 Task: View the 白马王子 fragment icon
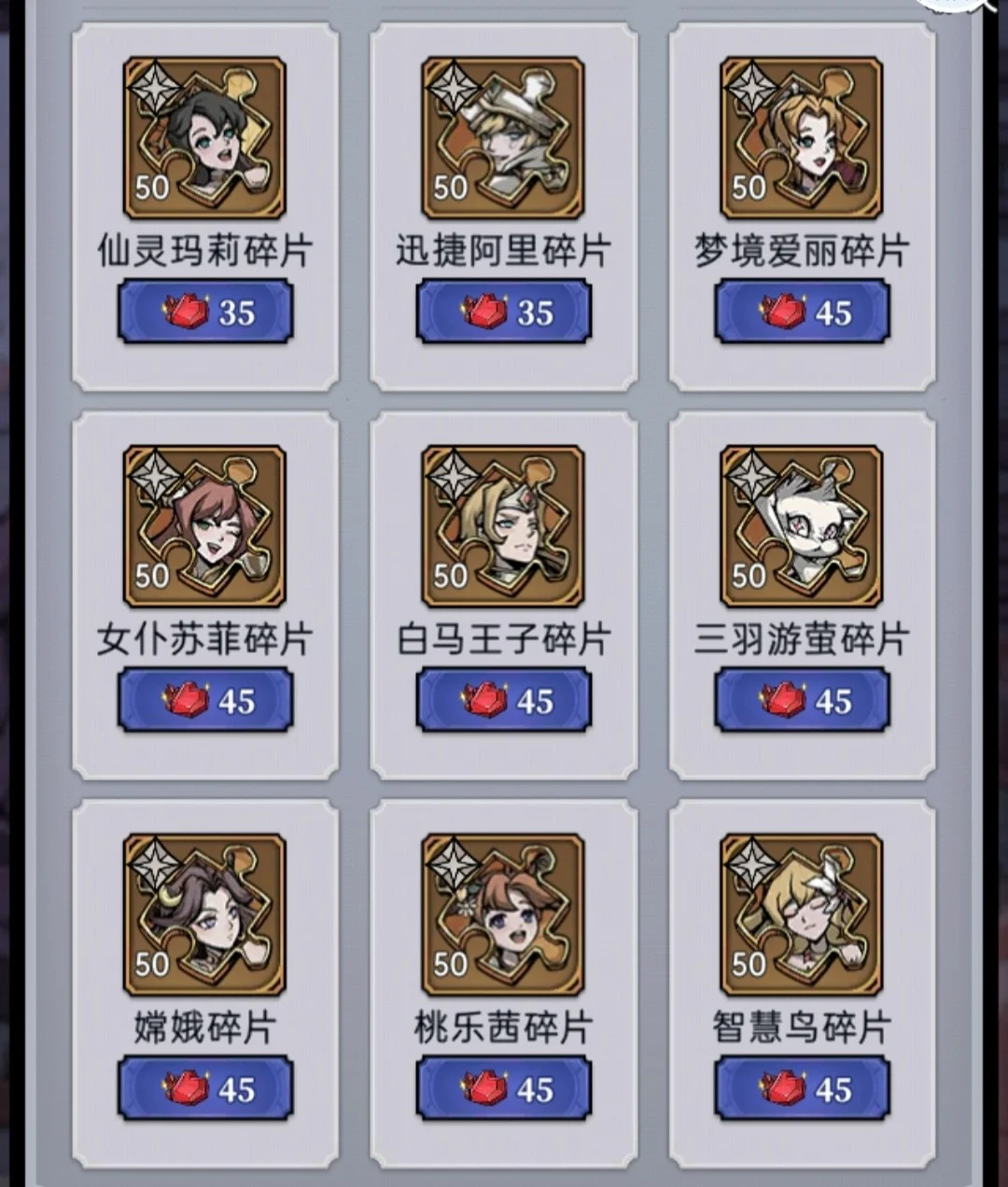(x=503, y=526)
